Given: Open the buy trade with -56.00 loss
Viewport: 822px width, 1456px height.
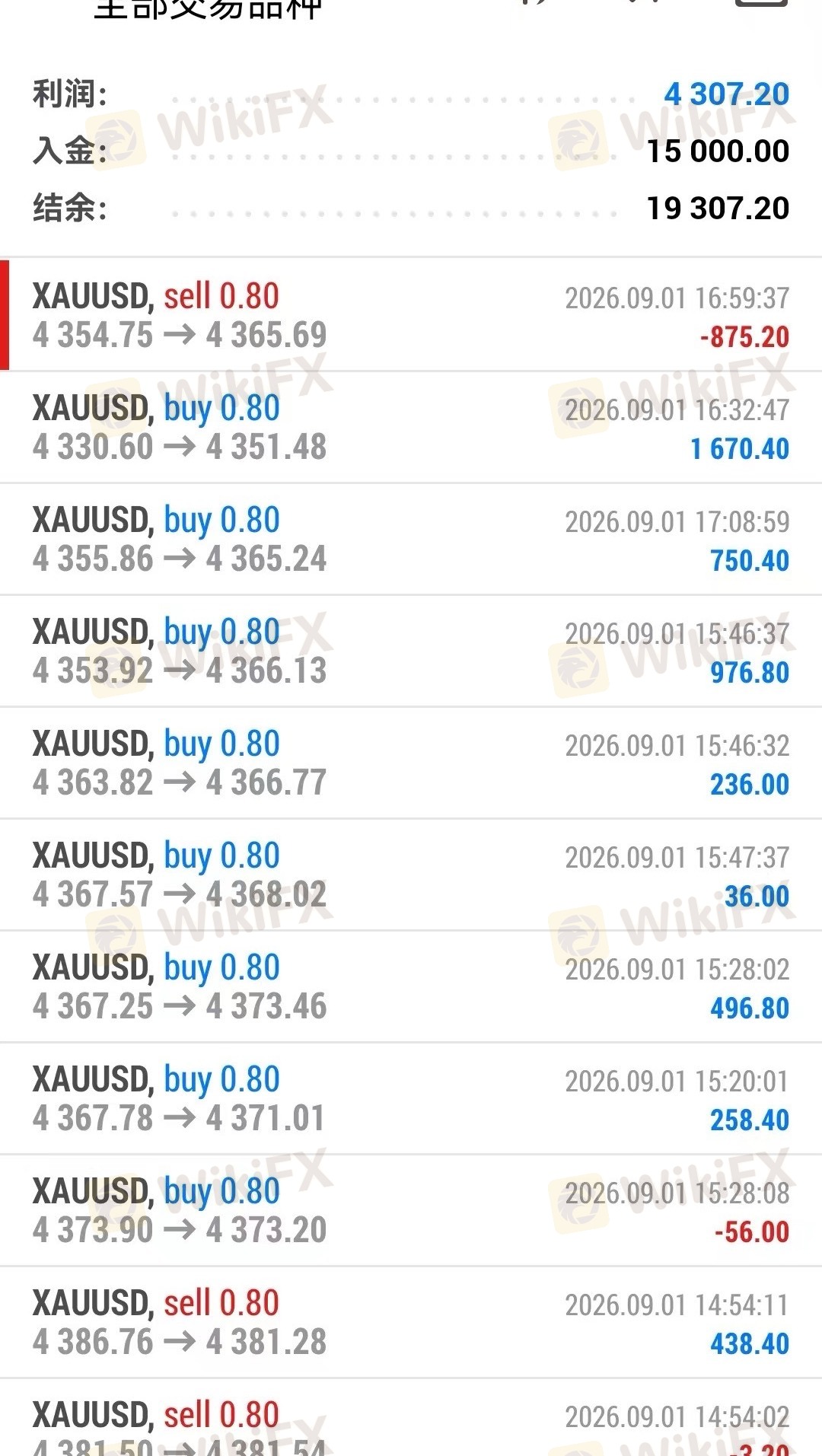Looking at the screenshot, I should (411, 1210).
